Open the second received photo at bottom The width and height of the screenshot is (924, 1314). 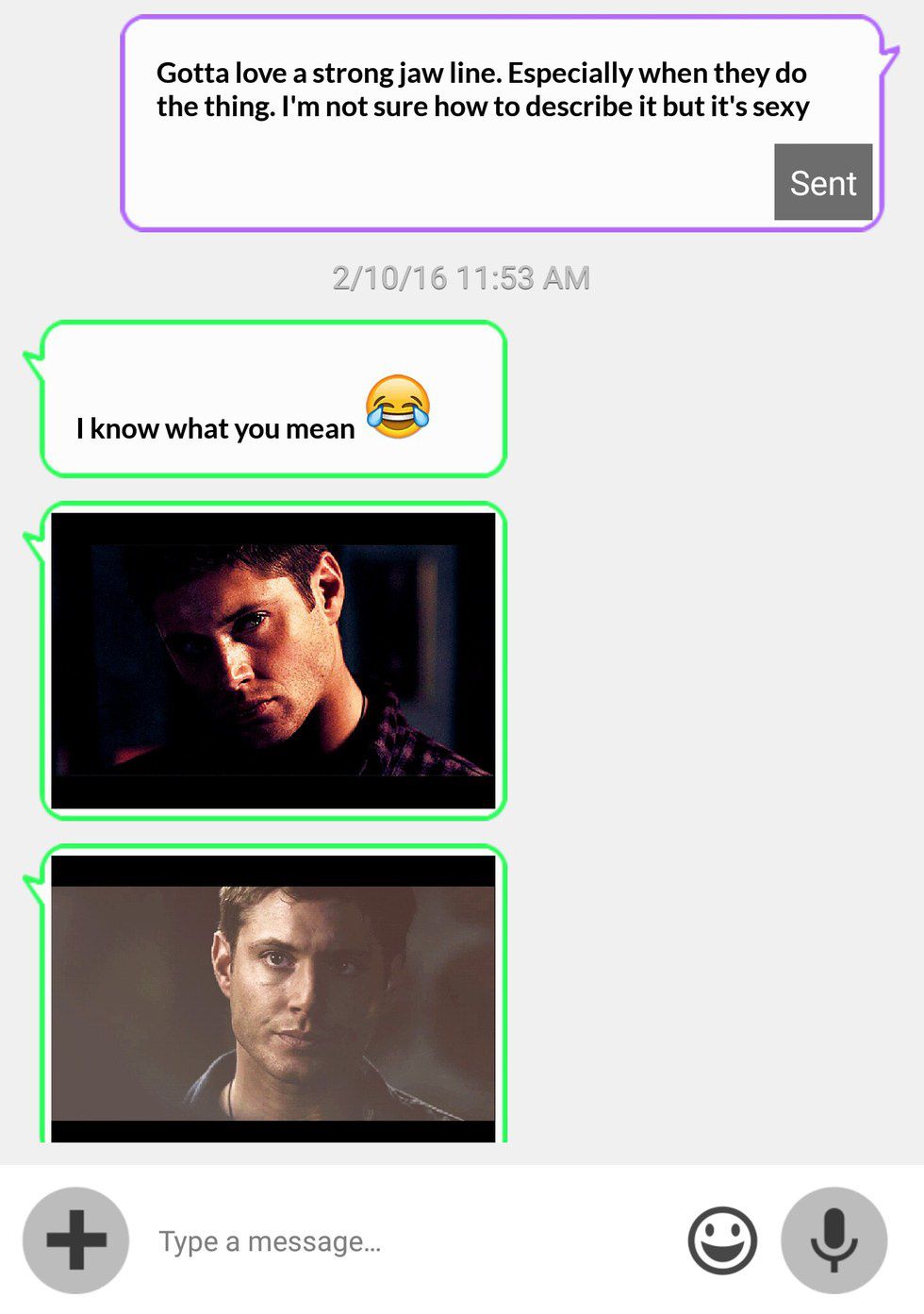(x=273, y=1000)
